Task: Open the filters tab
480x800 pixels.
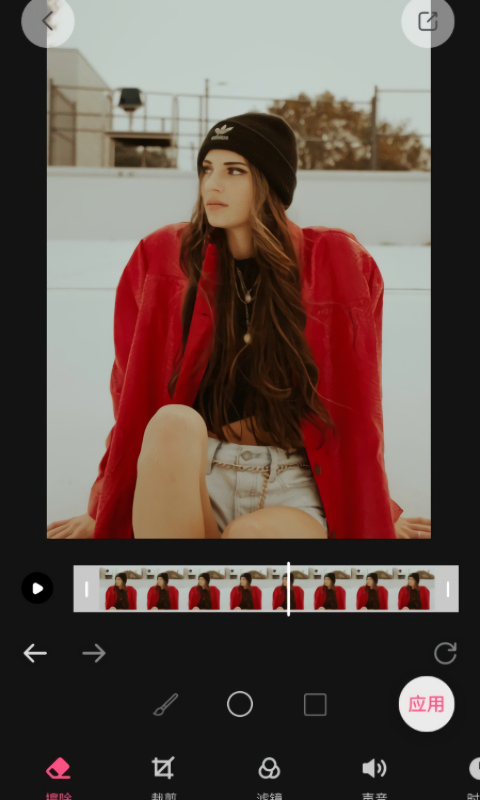Action: point(269,778)
